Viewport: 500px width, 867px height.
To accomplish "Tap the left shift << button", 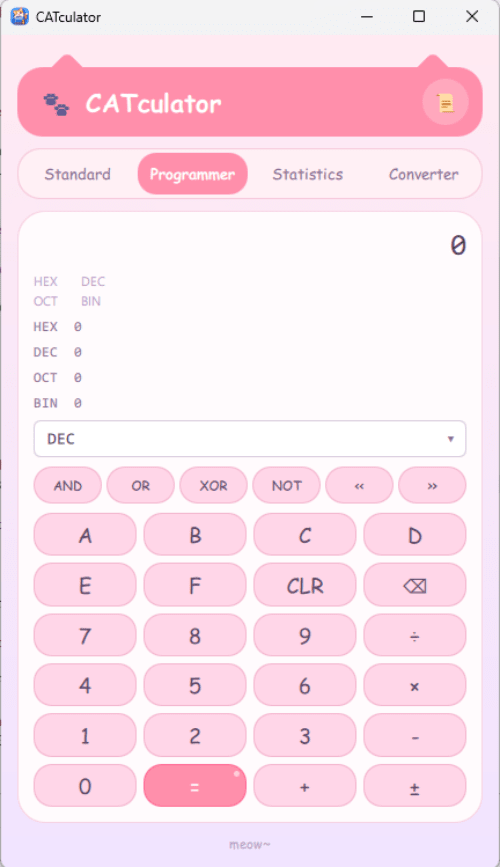I will 360,485.
